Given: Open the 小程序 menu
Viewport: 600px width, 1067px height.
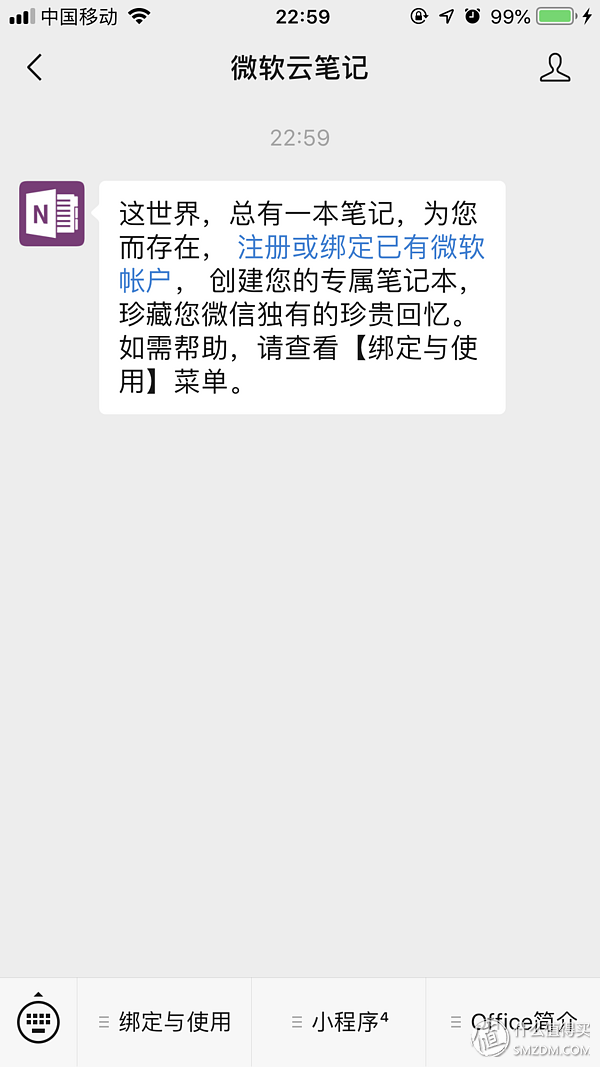Looking at the screenshot, I should pos(339,1022).
